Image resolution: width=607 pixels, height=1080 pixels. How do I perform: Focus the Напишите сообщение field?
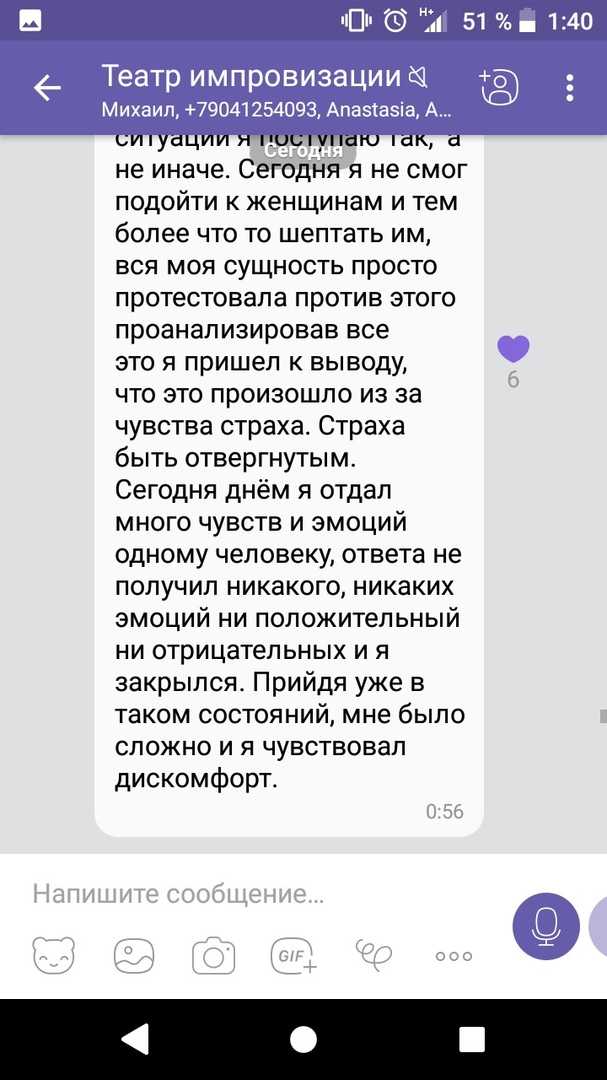262,894
